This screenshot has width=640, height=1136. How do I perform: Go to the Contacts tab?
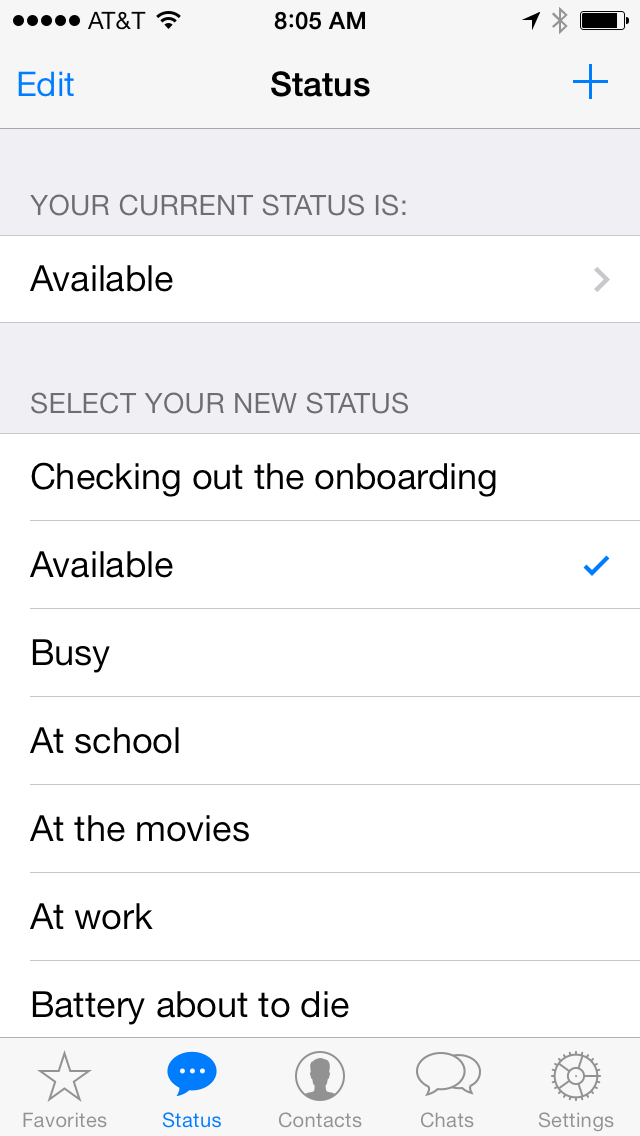pyautogui.click(x=320, y=1088)
